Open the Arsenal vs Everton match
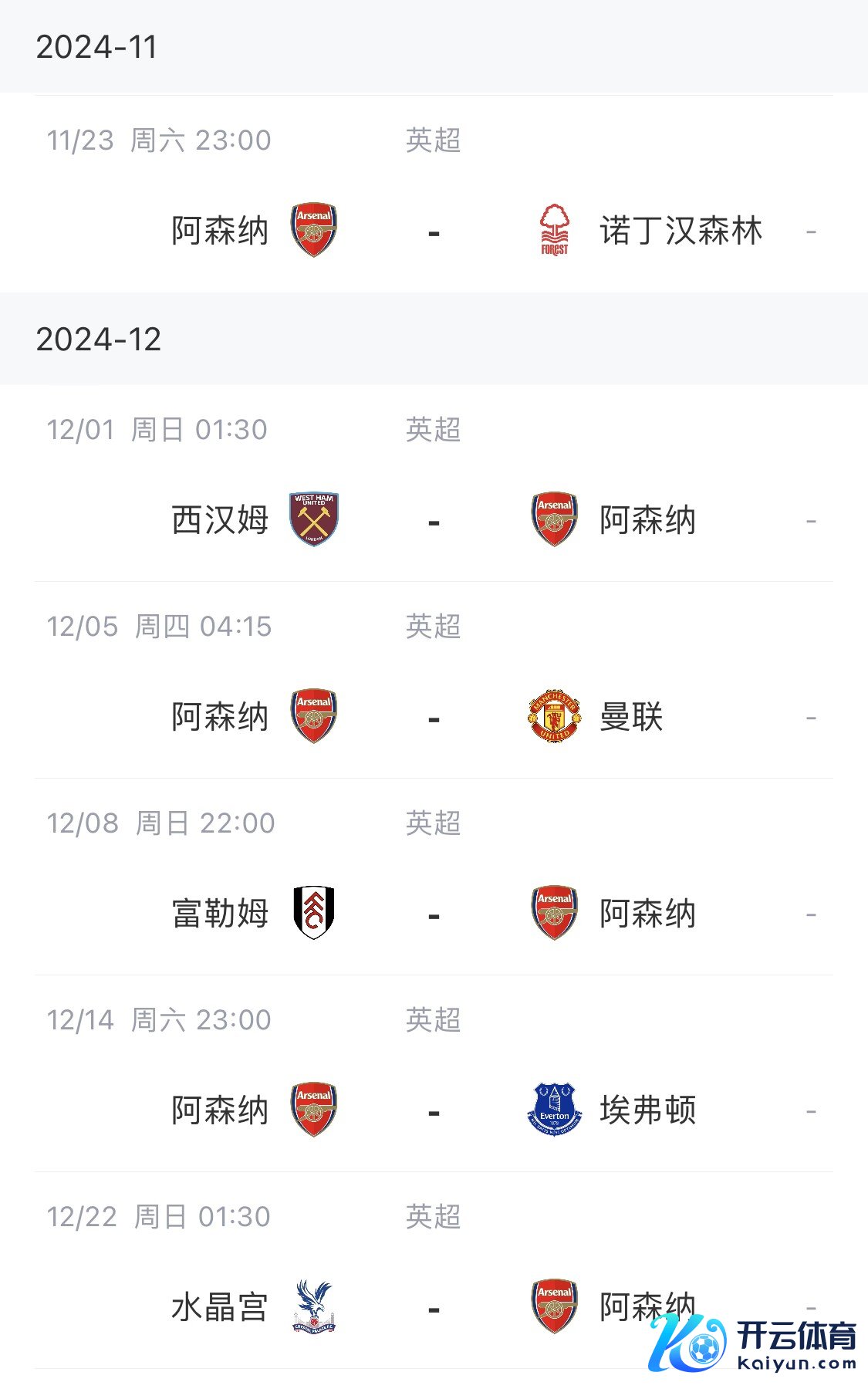The image size is (868, 1389). point(434,1073)
